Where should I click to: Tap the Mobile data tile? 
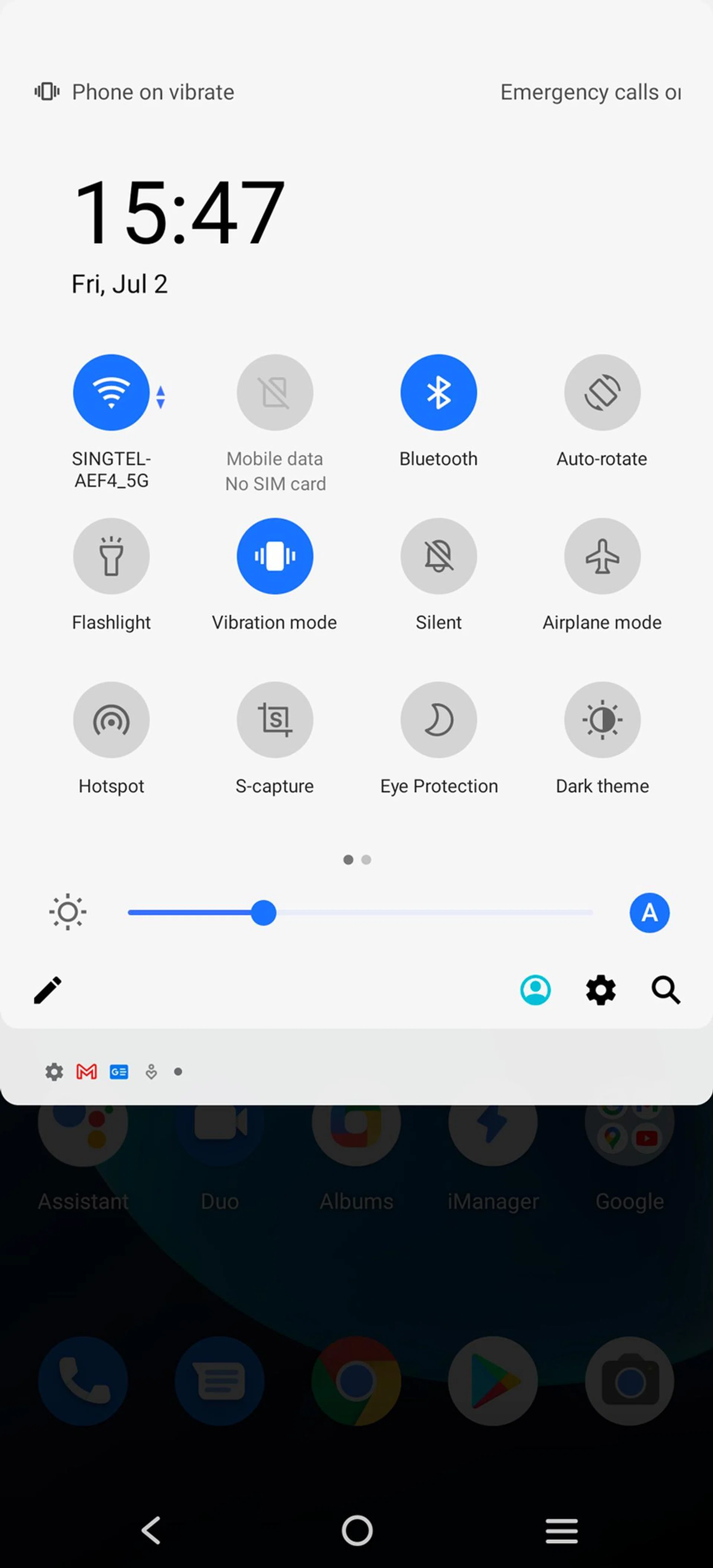coord(274,393)
